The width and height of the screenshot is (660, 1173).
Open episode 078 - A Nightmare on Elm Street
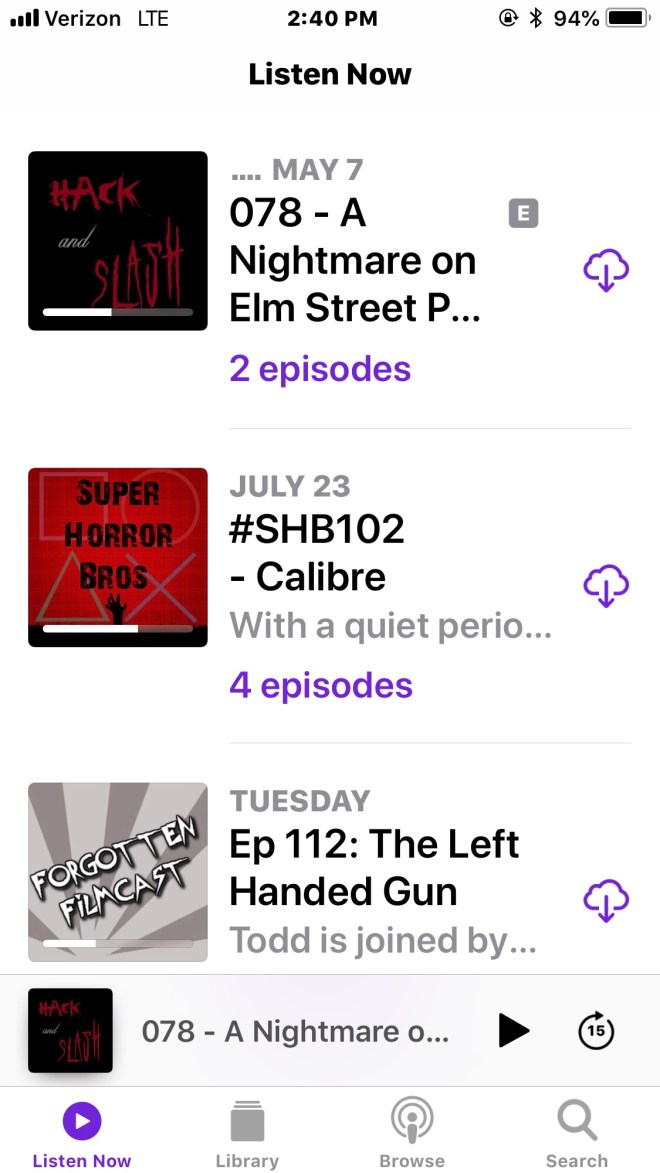click(353, 260)
